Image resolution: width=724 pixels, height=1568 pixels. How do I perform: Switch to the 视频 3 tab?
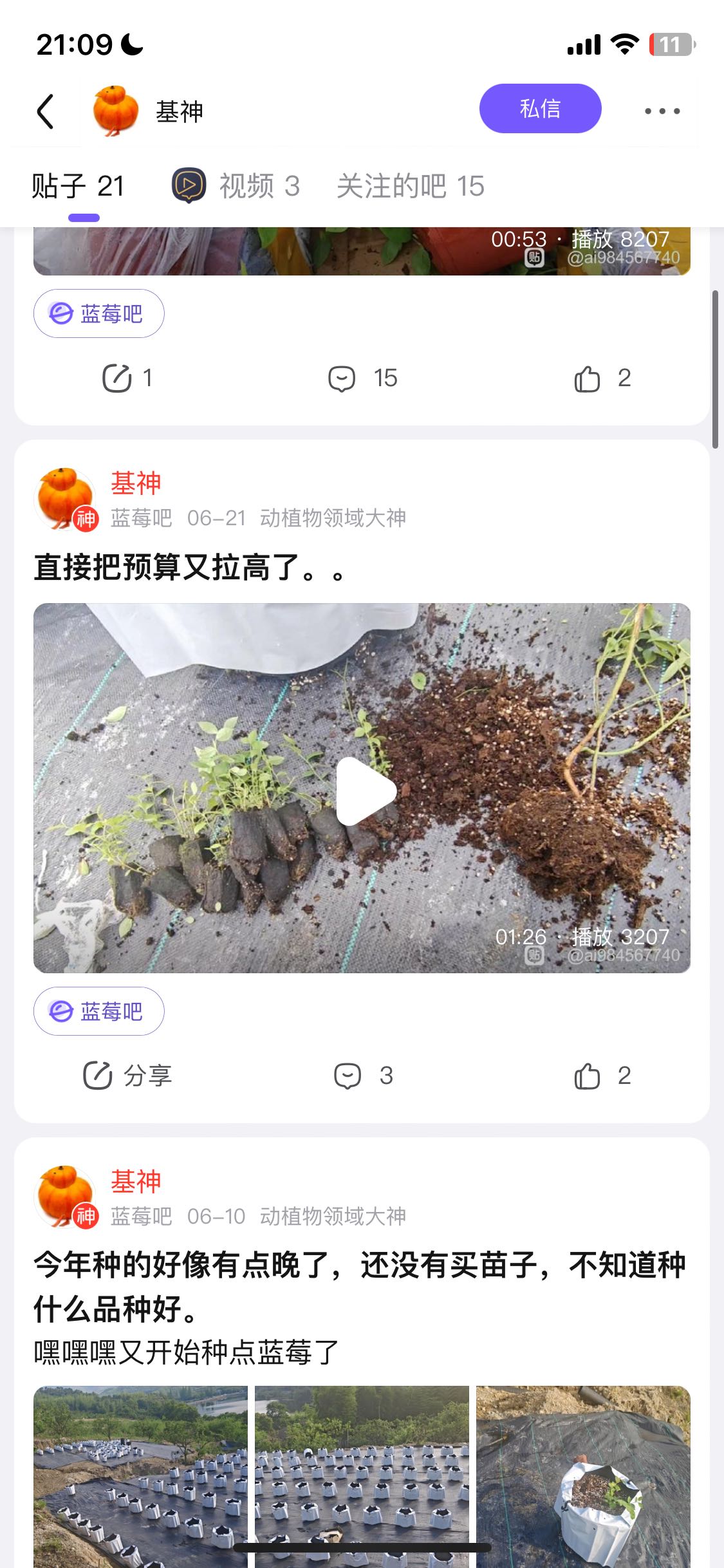point(236,186)
